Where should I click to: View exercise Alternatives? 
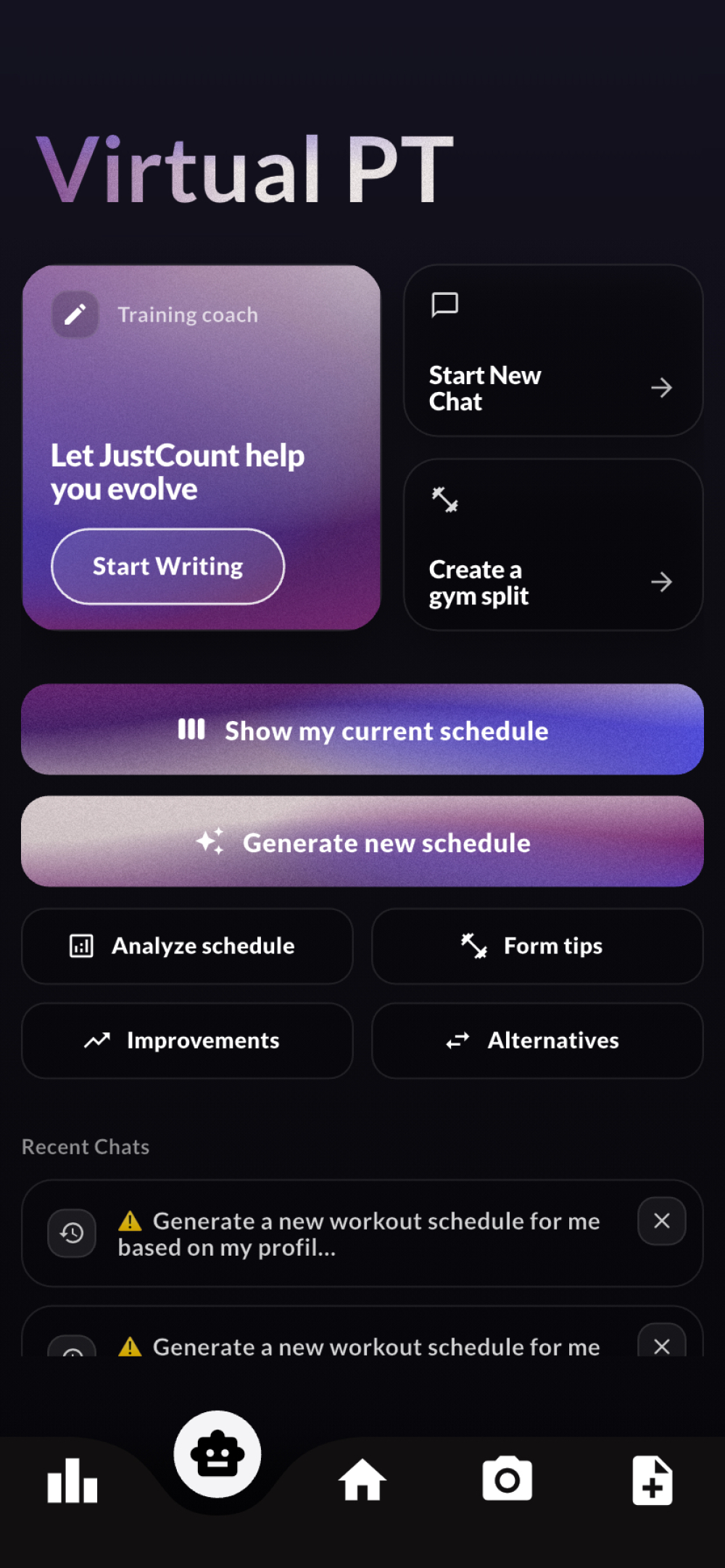pyautogui.click(x=537, y=1041)
